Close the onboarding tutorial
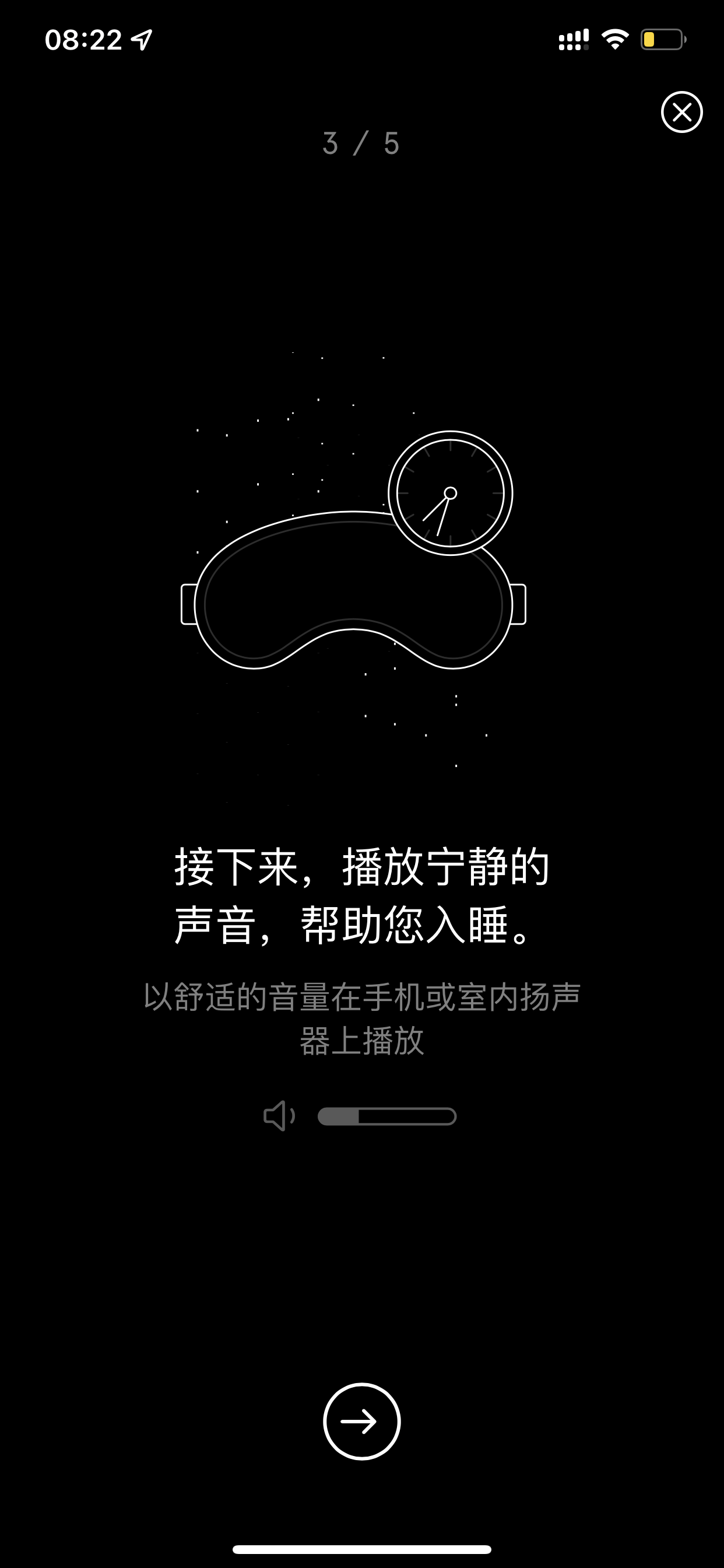The height and width of the screenshot is (1568, 724). tap(681, 112)
